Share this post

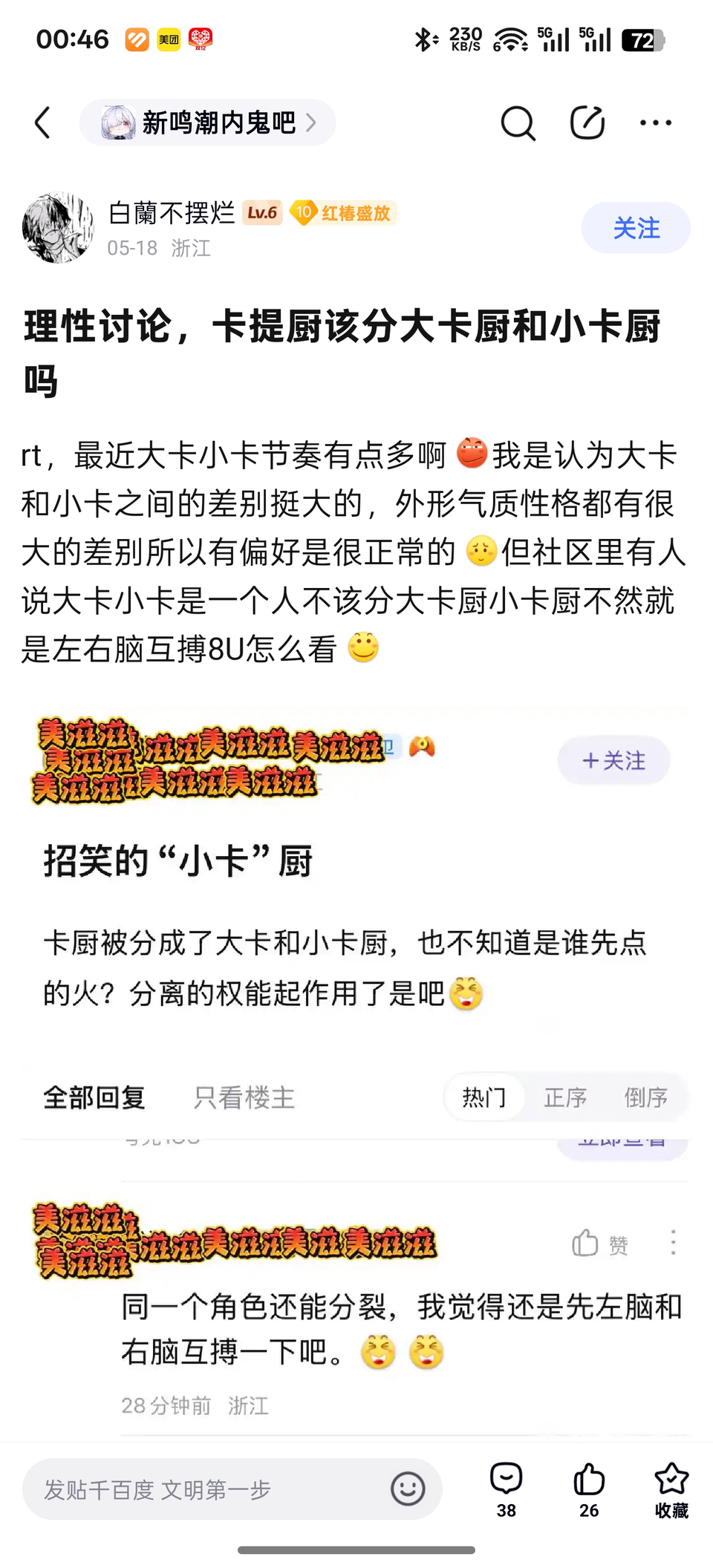[x=587, y=122]
